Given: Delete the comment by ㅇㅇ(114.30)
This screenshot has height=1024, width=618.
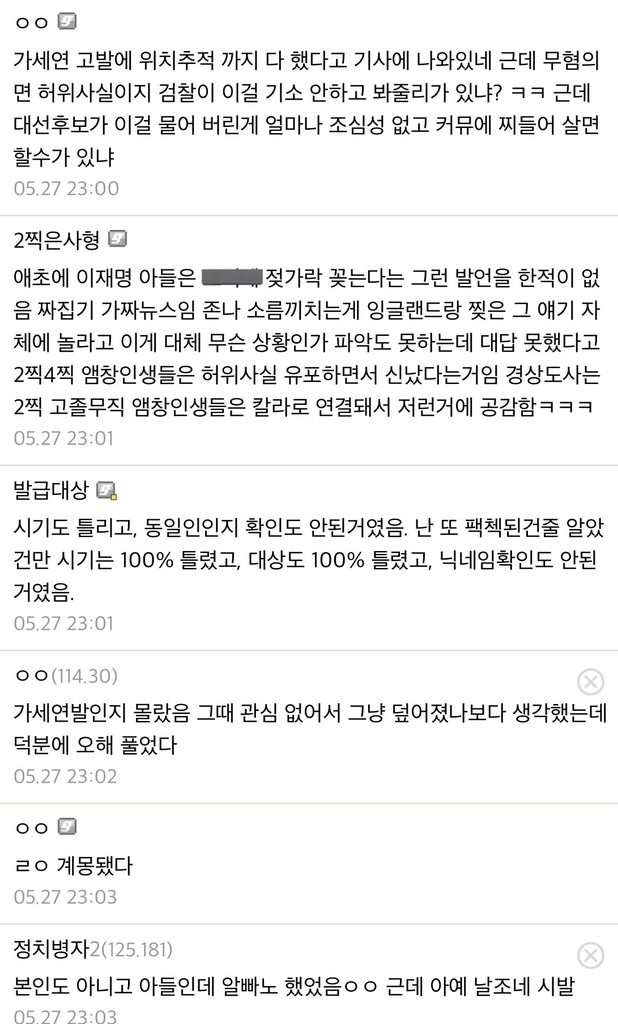Looking at the screenshot, I should 591,682.
